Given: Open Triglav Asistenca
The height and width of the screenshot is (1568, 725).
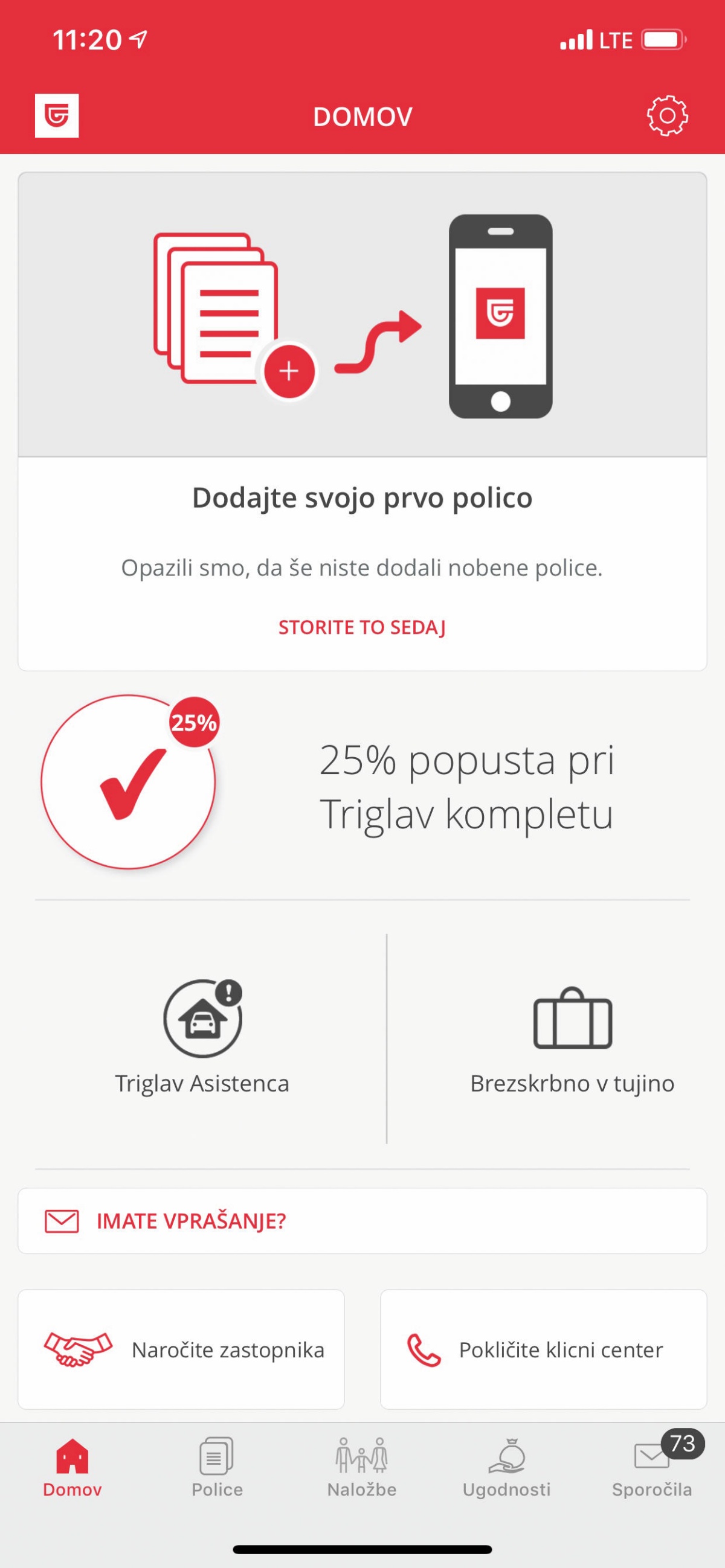Looking at the screenshot, I should [202, 1038].
